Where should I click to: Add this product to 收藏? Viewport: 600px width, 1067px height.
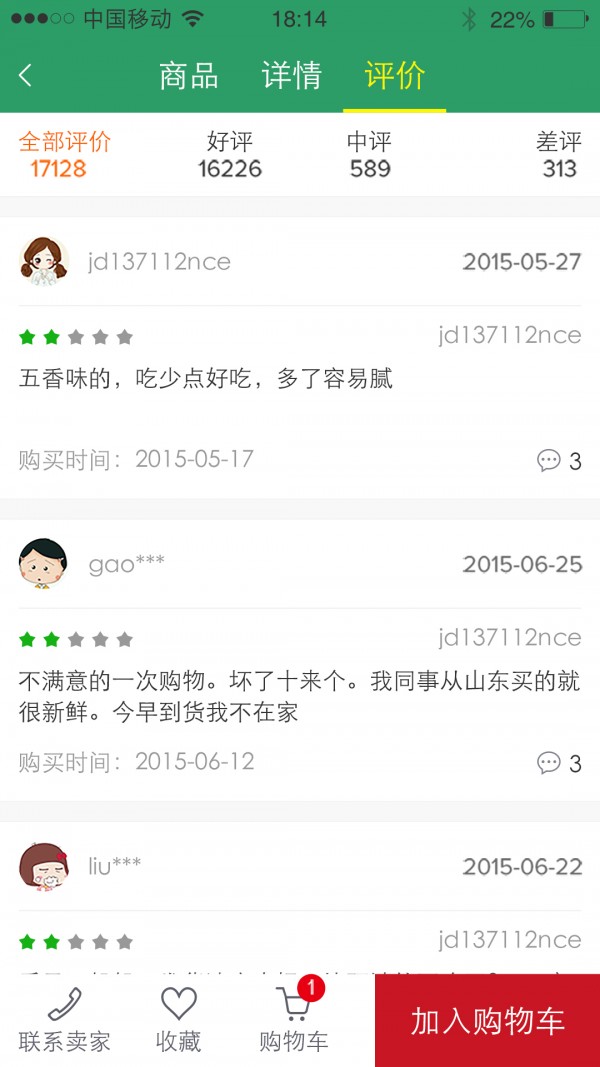(x=179, y=1020)
